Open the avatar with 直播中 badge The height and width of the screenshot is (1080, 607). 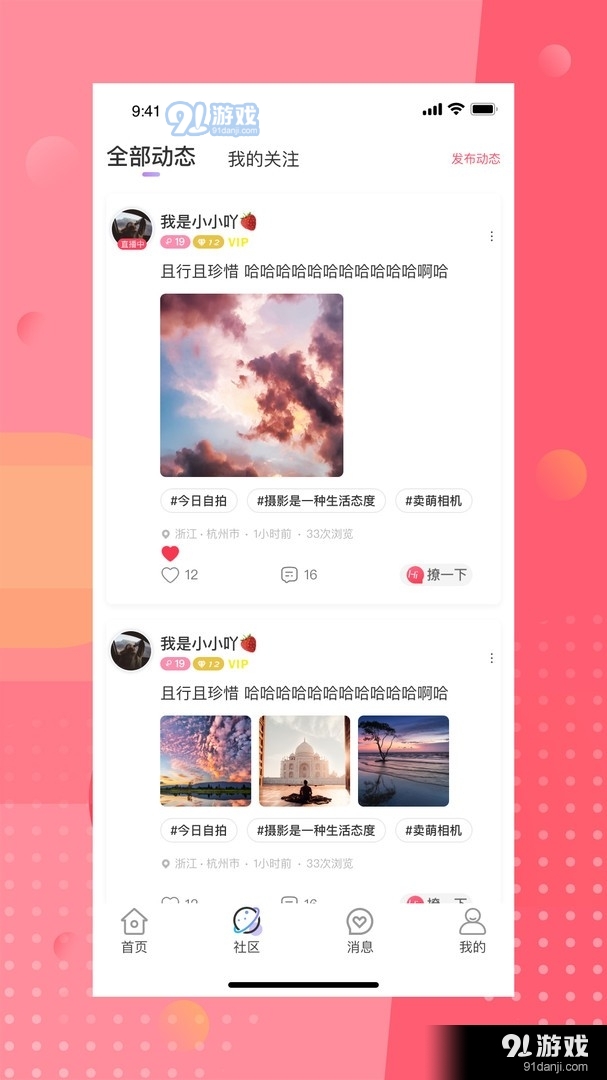132,229
